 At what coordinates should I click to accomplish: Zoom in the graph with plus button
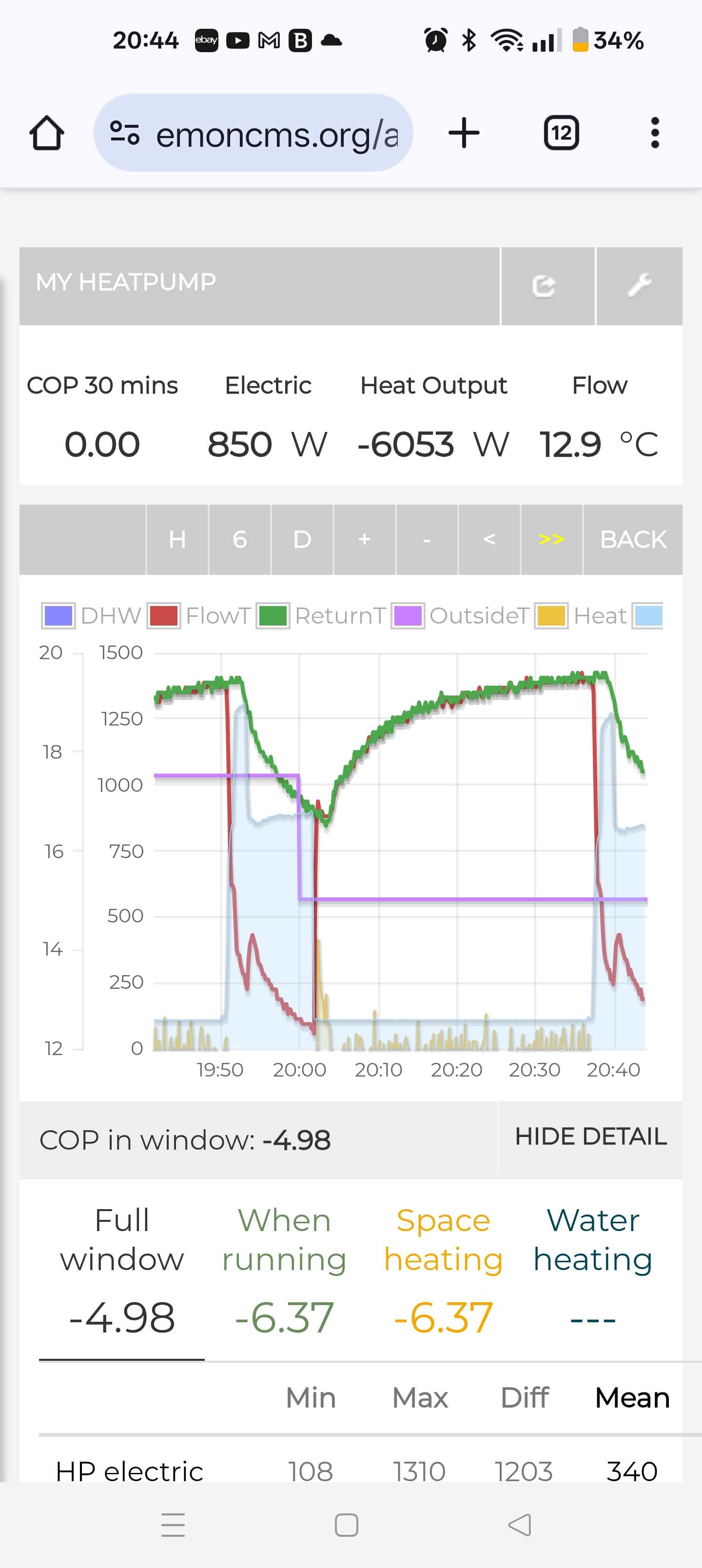click(x=364, y=539)
